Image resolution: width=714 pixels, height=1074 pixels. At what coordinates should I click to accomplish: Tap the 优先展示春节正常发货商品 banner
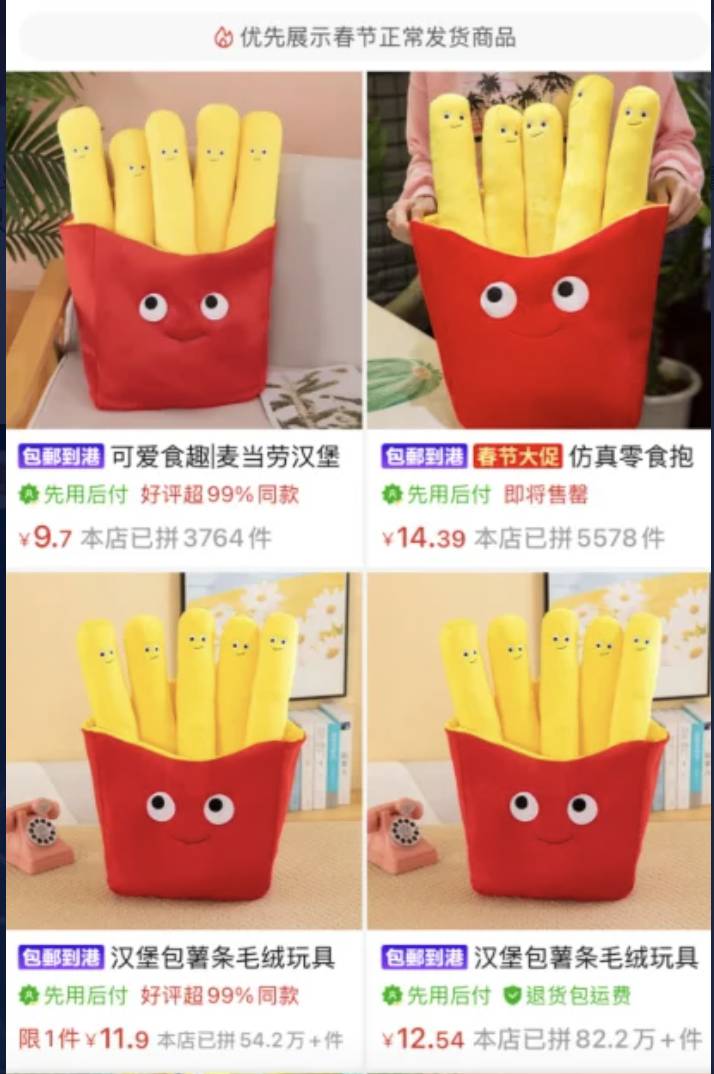tap(364, 38)
